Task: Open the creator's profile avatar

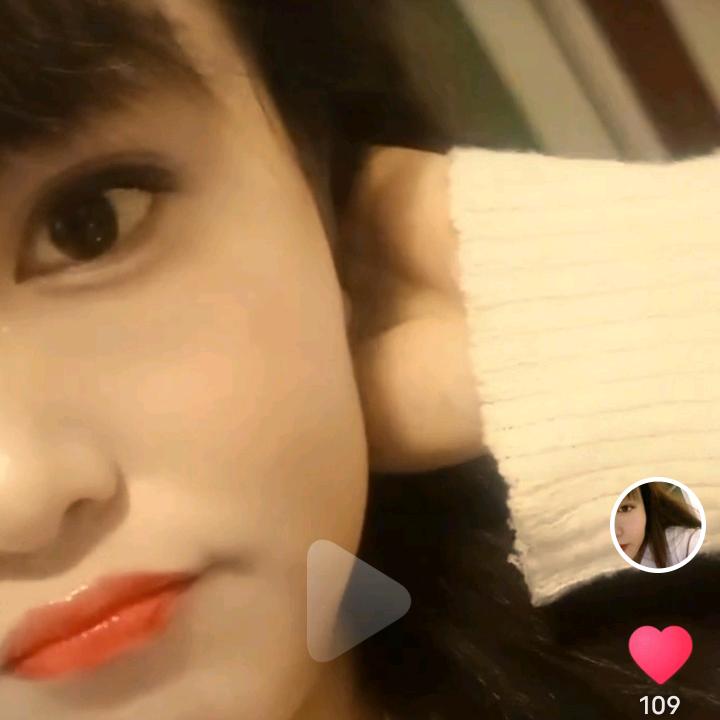Action: click(x=658, y=525)
